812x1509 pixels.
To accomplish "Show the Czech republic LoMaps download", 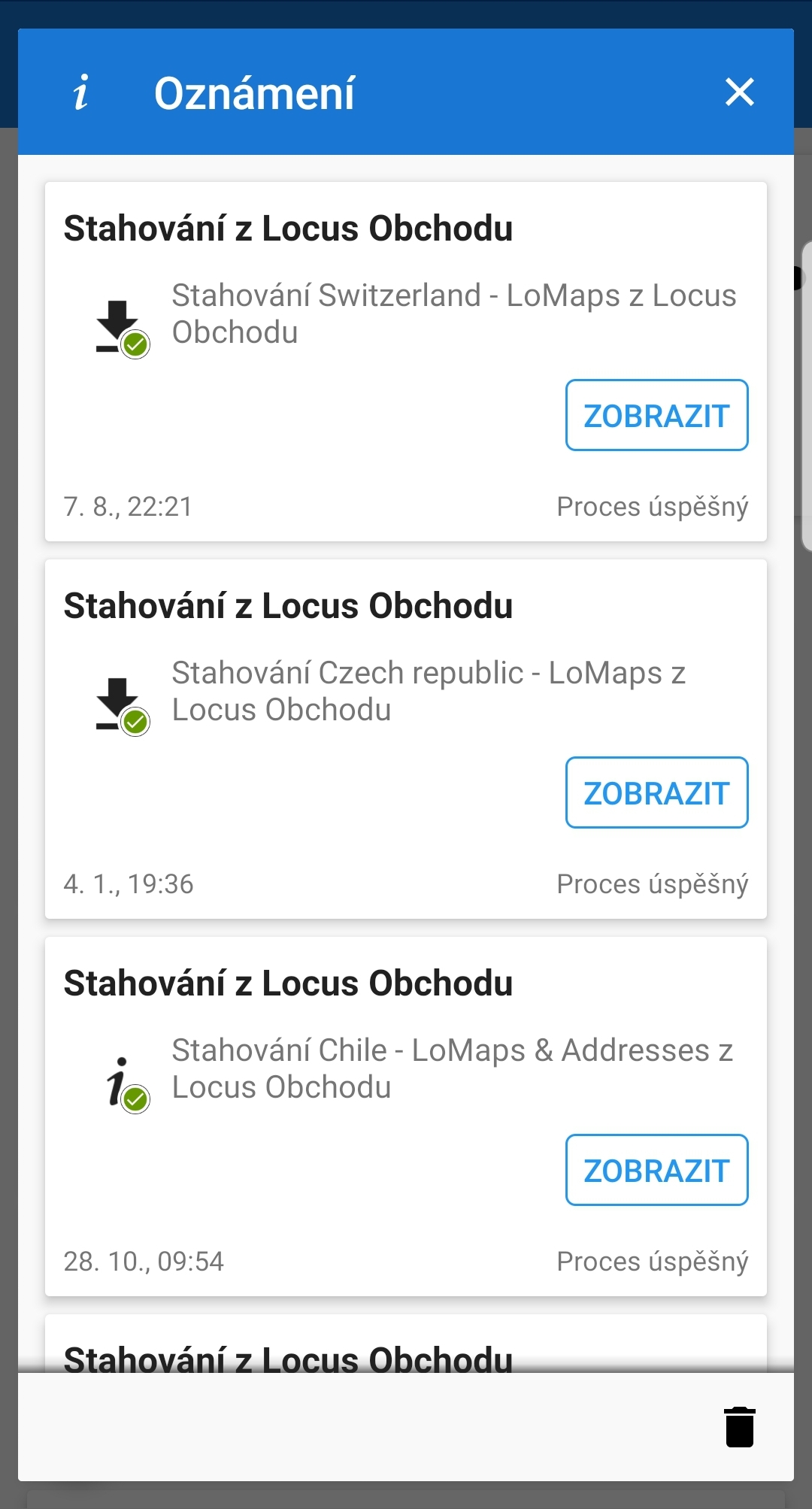I will 656,792.
